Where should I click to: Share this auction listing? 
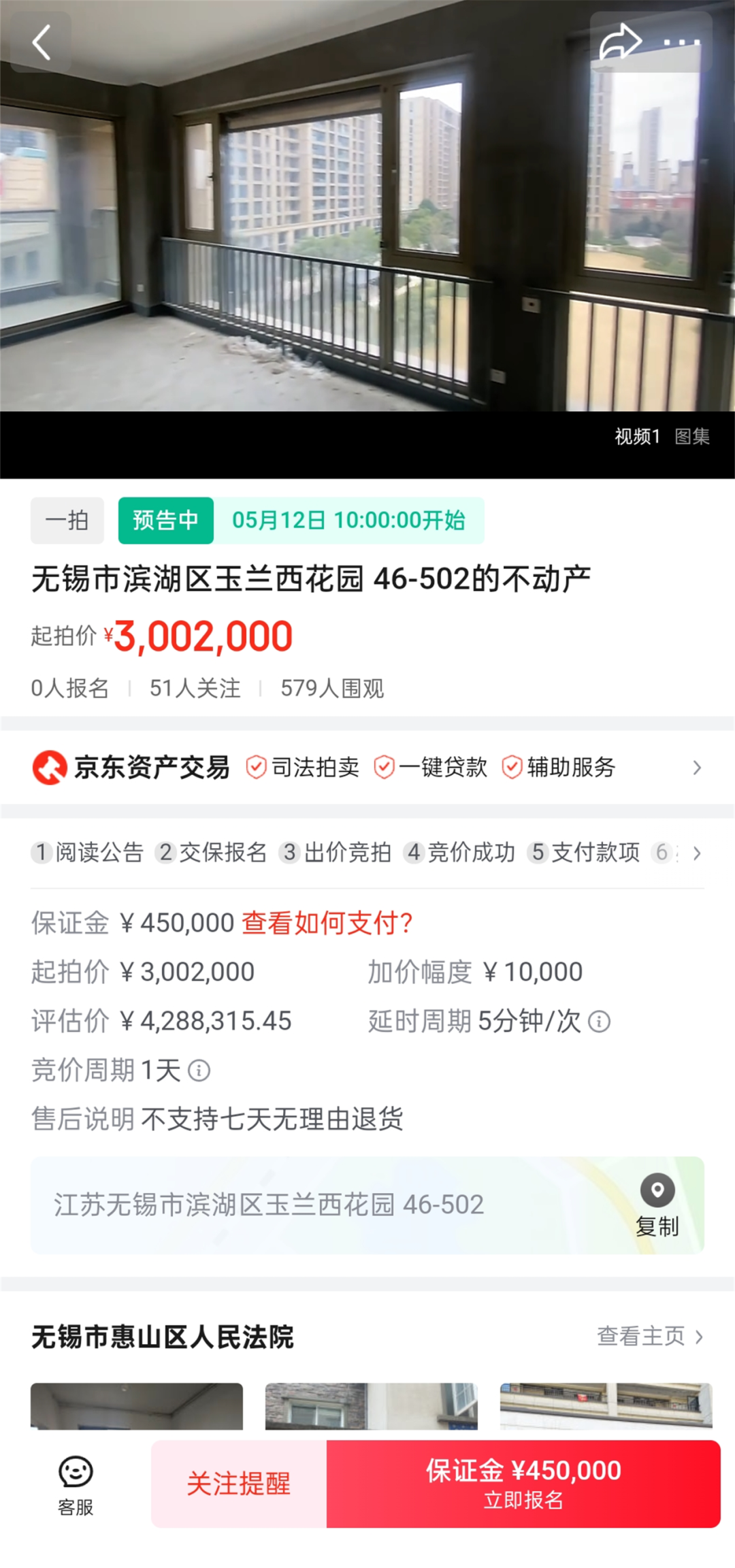pos(619,42)
